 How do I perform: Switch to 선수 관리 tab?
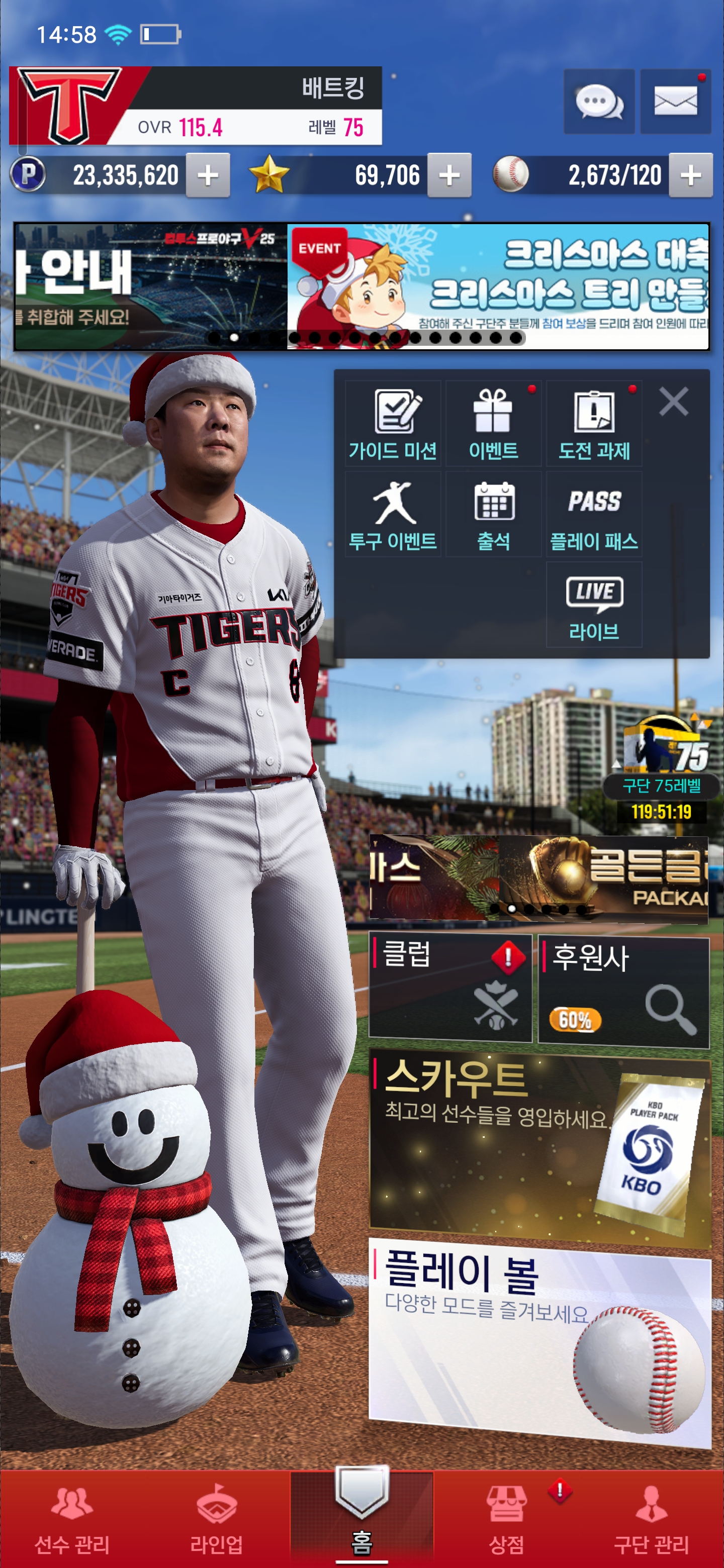point(72,1518)
